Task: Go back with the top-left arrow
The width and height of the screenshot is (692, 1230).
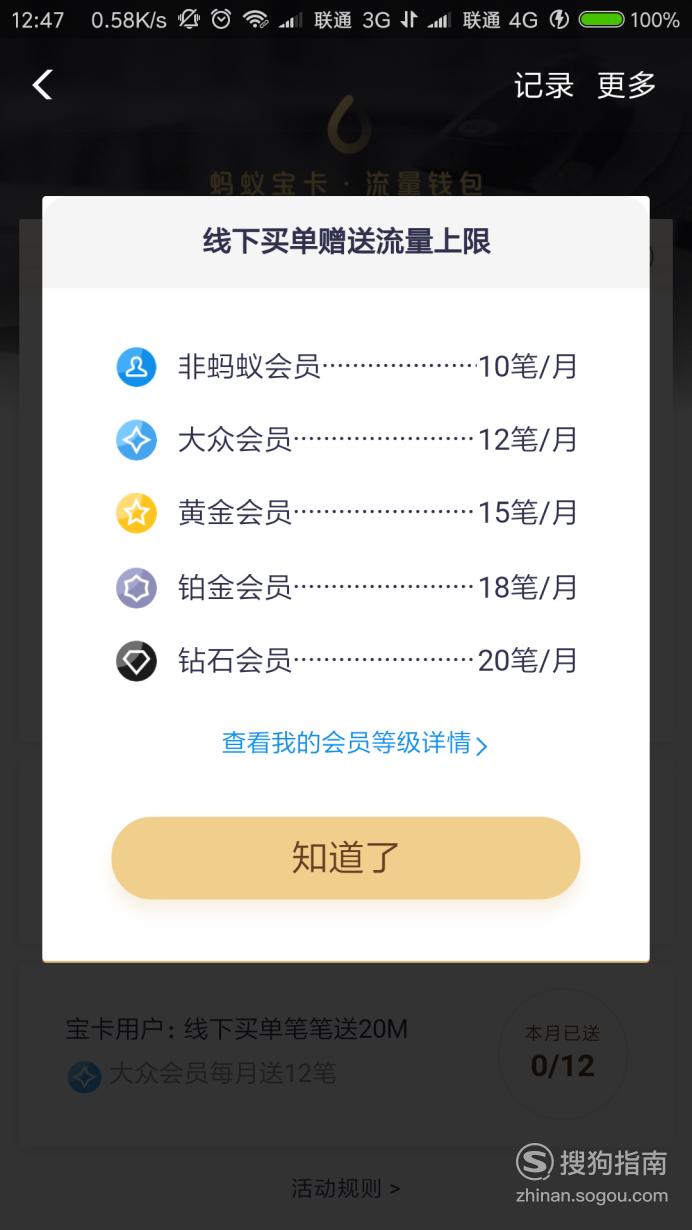Action: [42, 85]
